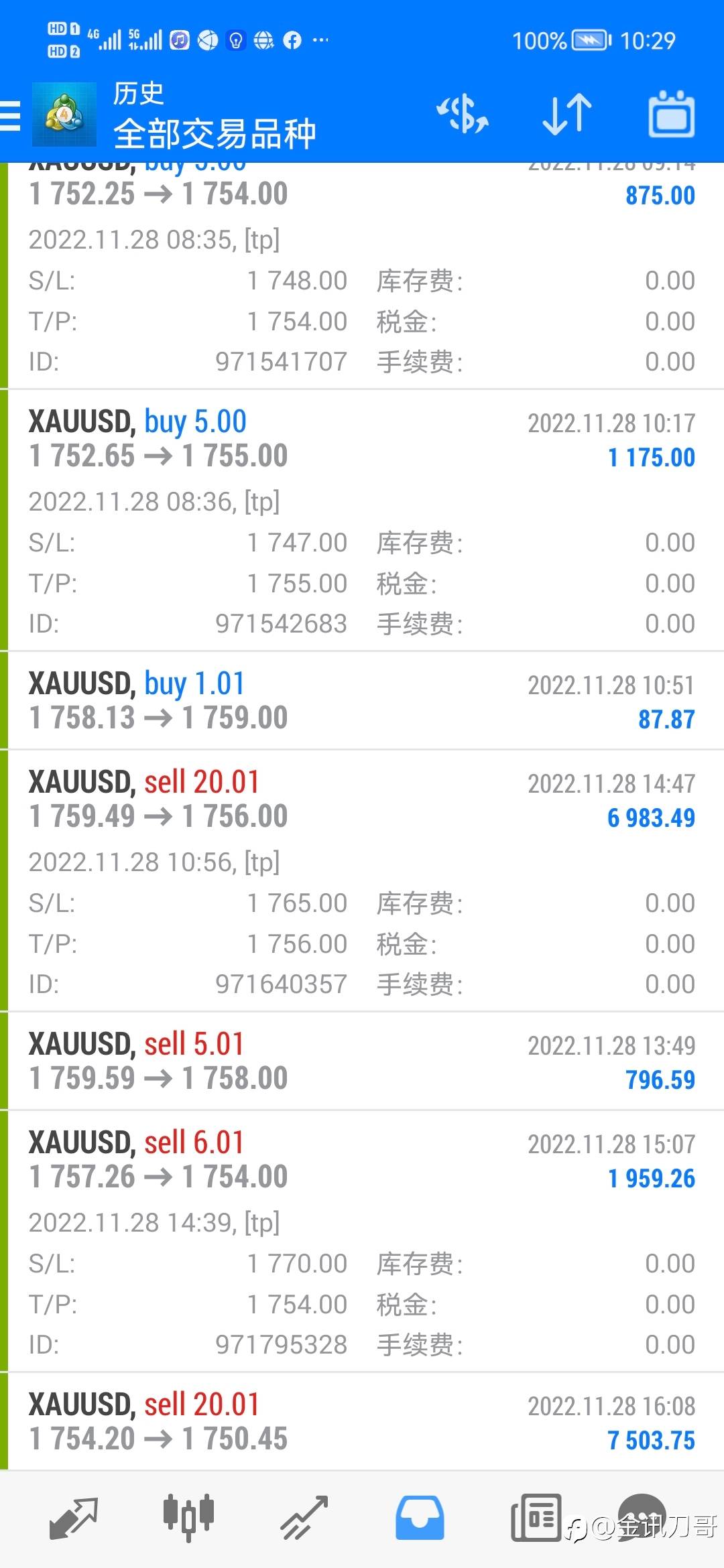This screenshot has height=1568, width=724.
Task: Open the symbol filter icon
Action: coord(463,114)
